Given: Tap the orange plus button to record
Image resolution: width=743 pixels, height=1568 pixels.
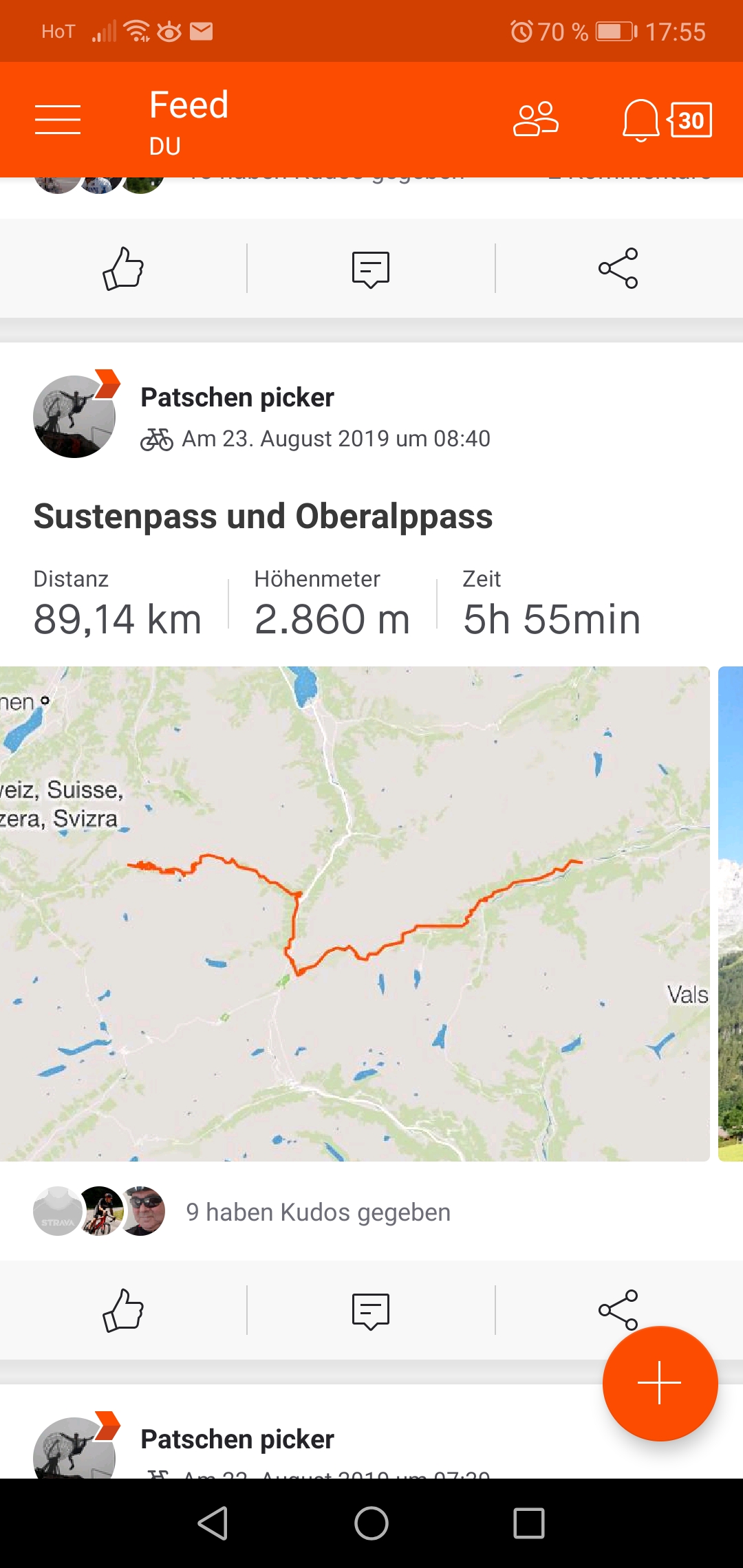Looking at the screenshot, I should (660, 1383).
